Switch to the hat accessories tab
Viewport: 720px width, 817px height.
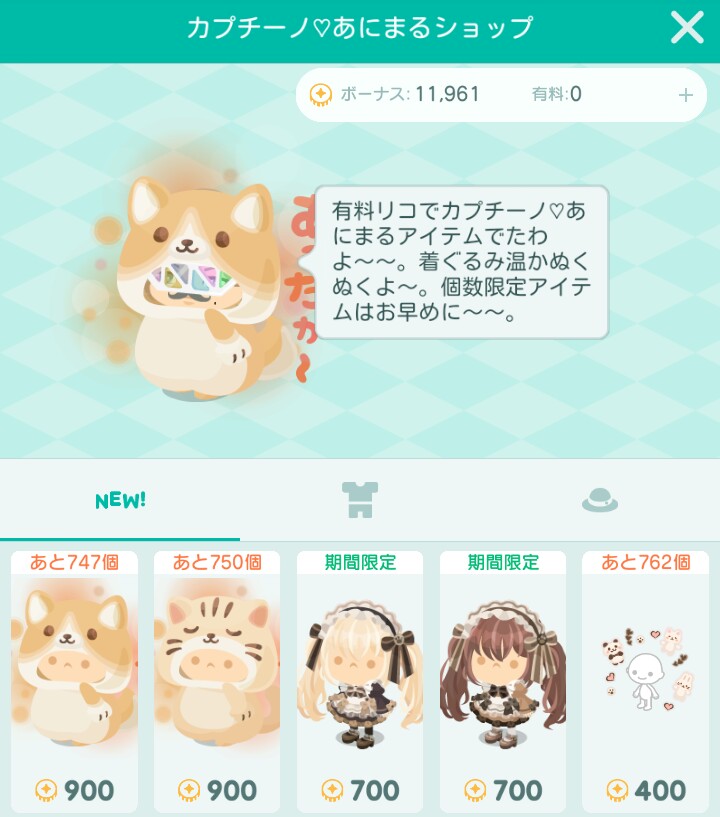[x=600, y=500]
